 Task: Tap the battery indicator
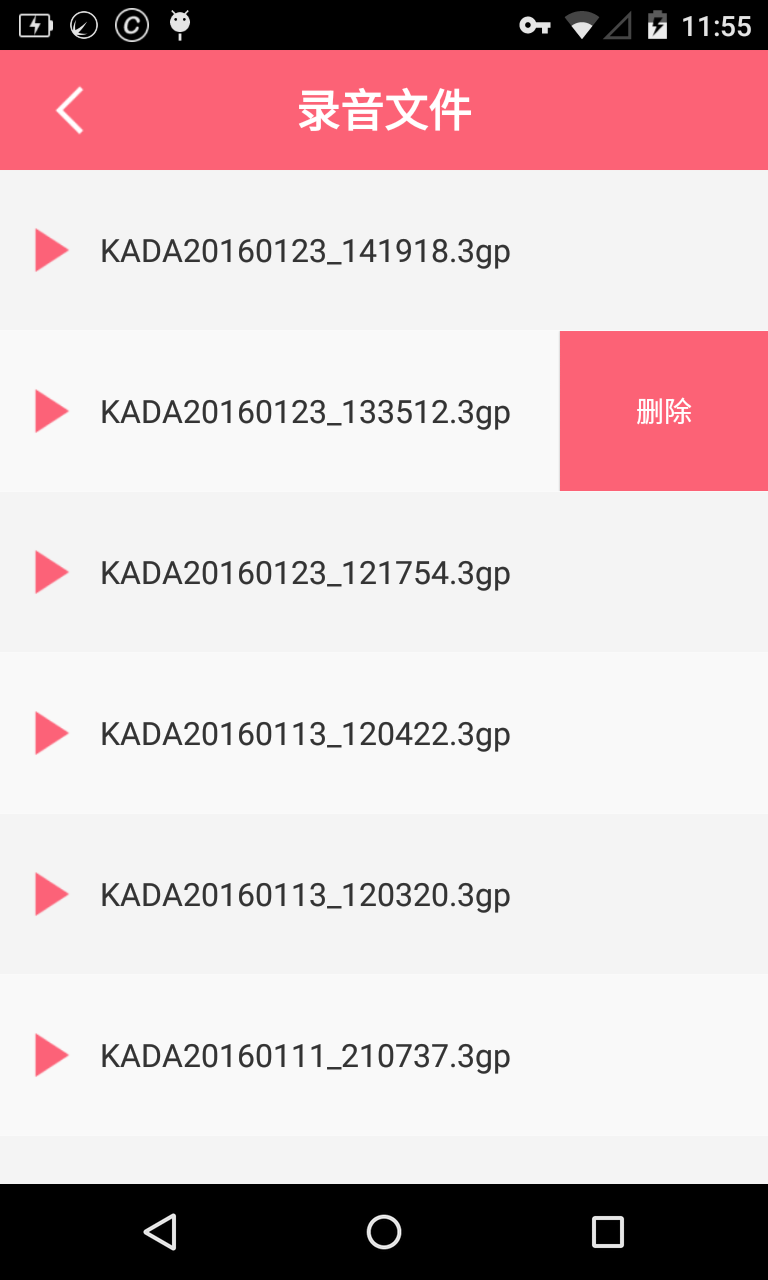coord(659,25)
